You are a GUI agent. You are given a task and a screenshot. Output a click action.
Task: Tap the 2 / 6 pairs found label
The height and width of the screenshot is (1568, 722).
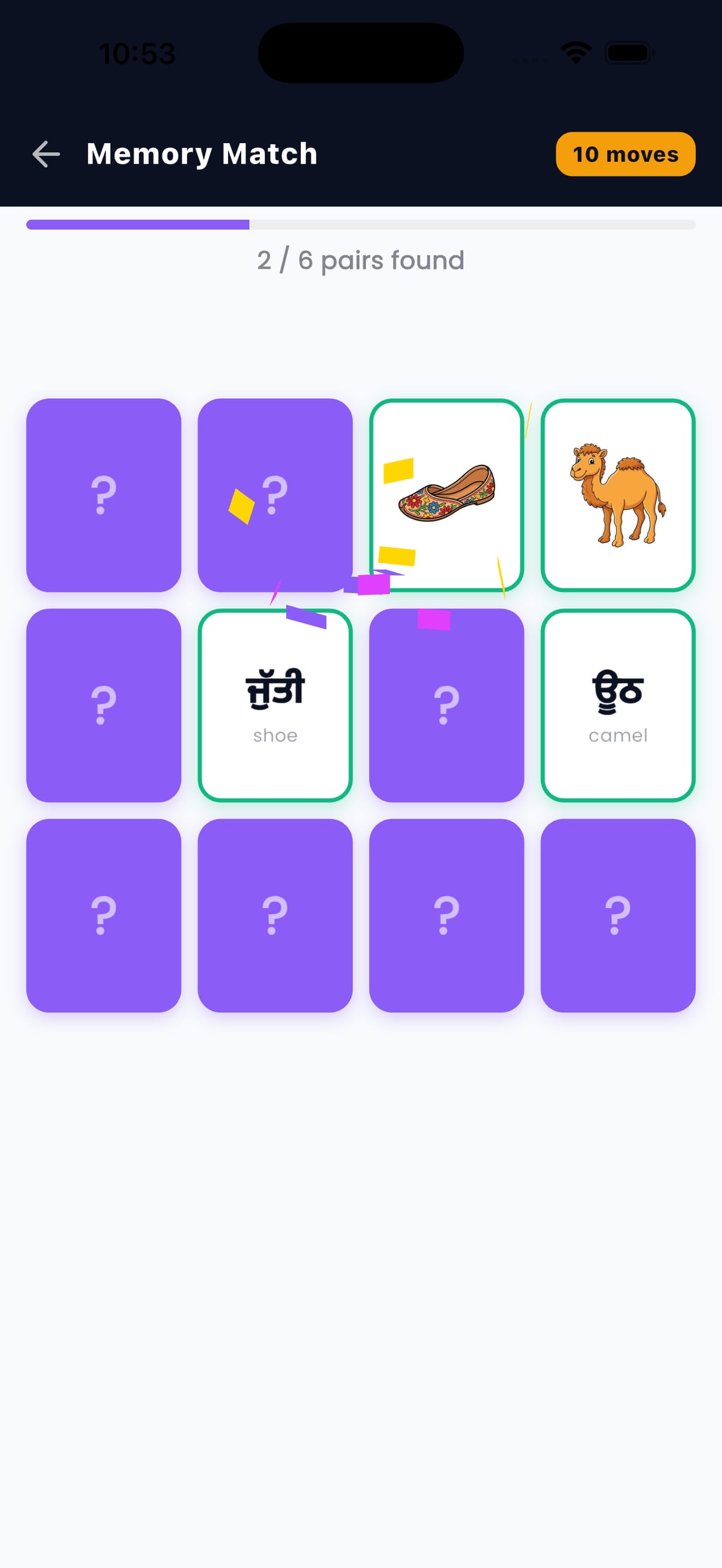(360, 260)
